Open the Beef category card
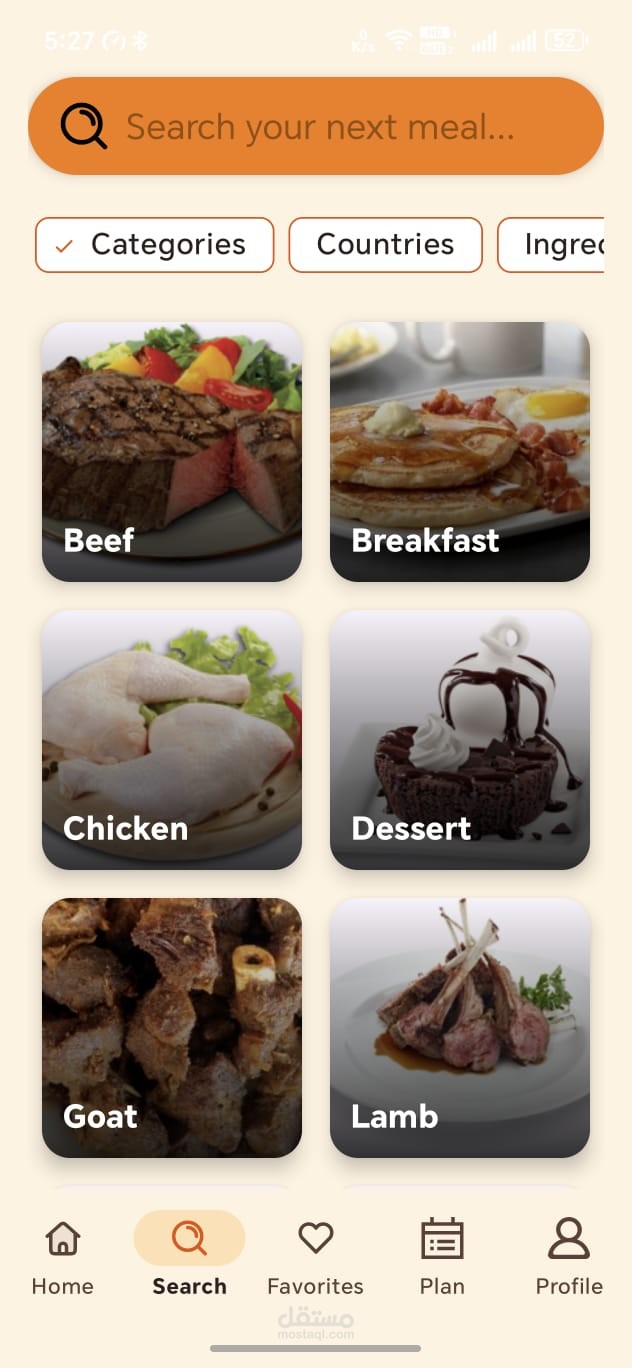 coord(172,451)
